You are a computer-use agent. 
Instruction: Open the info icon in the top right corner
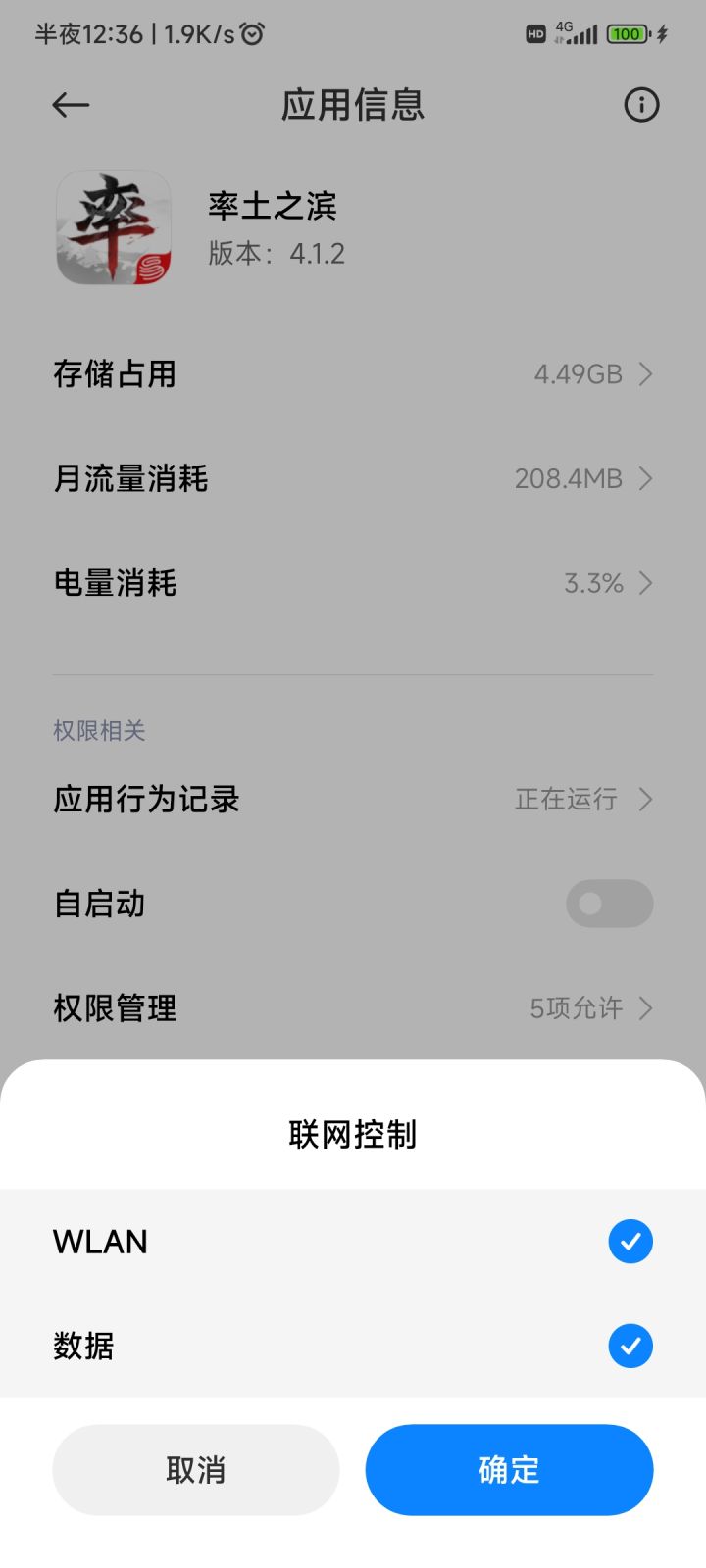point(641,105)
